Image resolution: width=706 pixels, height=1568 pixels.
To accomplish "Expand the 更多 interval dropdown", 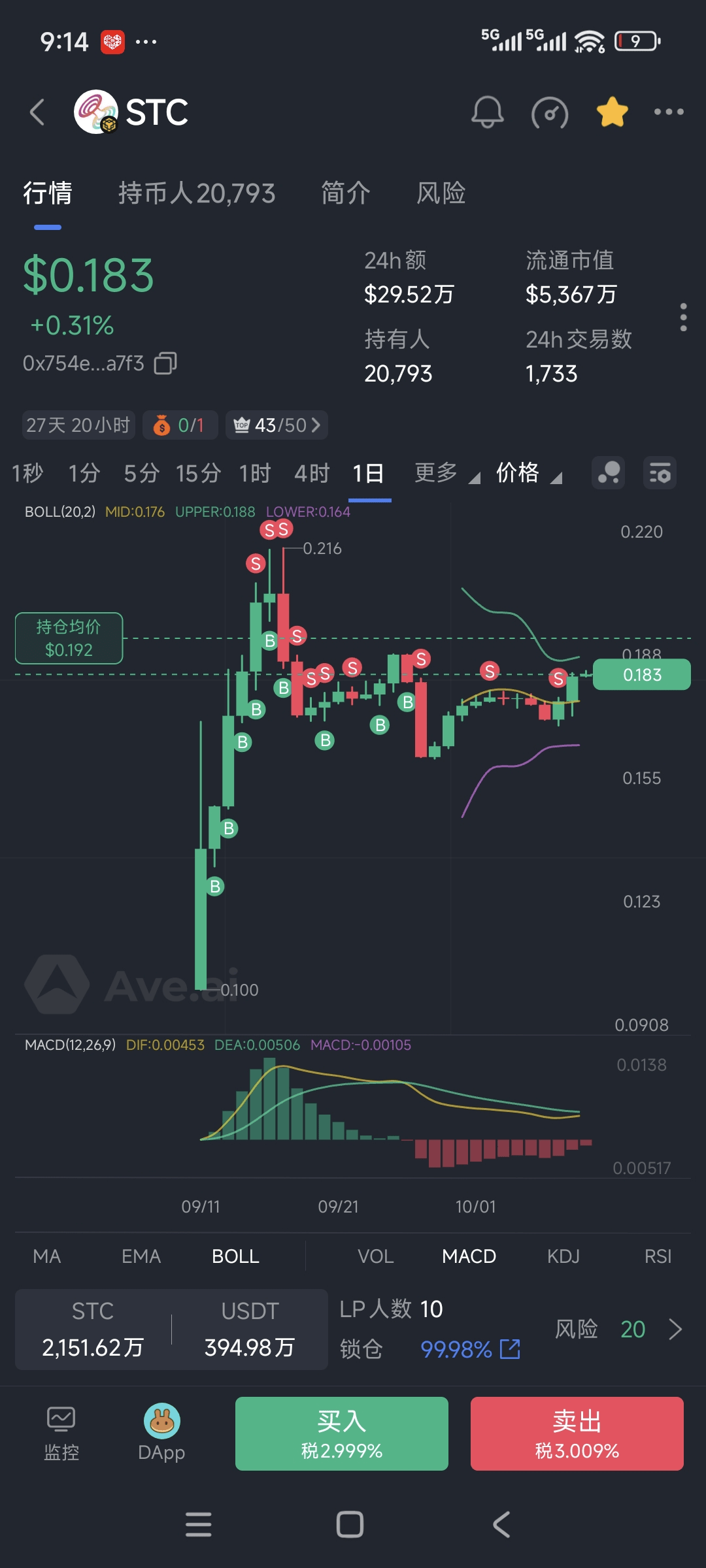I will 446,473.
